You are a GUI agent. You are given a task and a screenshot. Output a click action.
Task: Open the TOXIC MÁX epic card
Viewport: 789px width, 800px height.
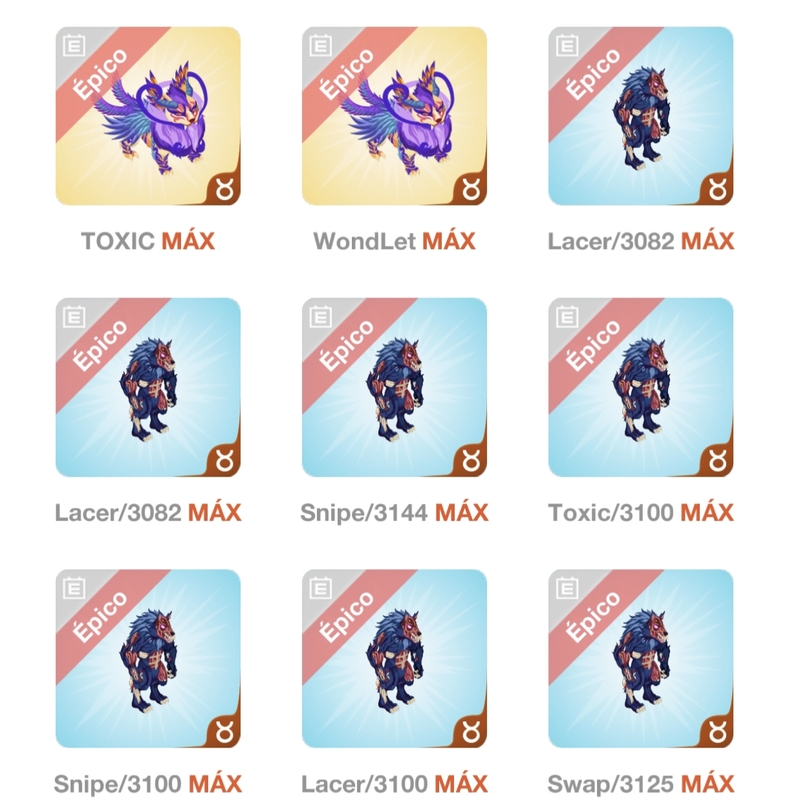point(147,116)
